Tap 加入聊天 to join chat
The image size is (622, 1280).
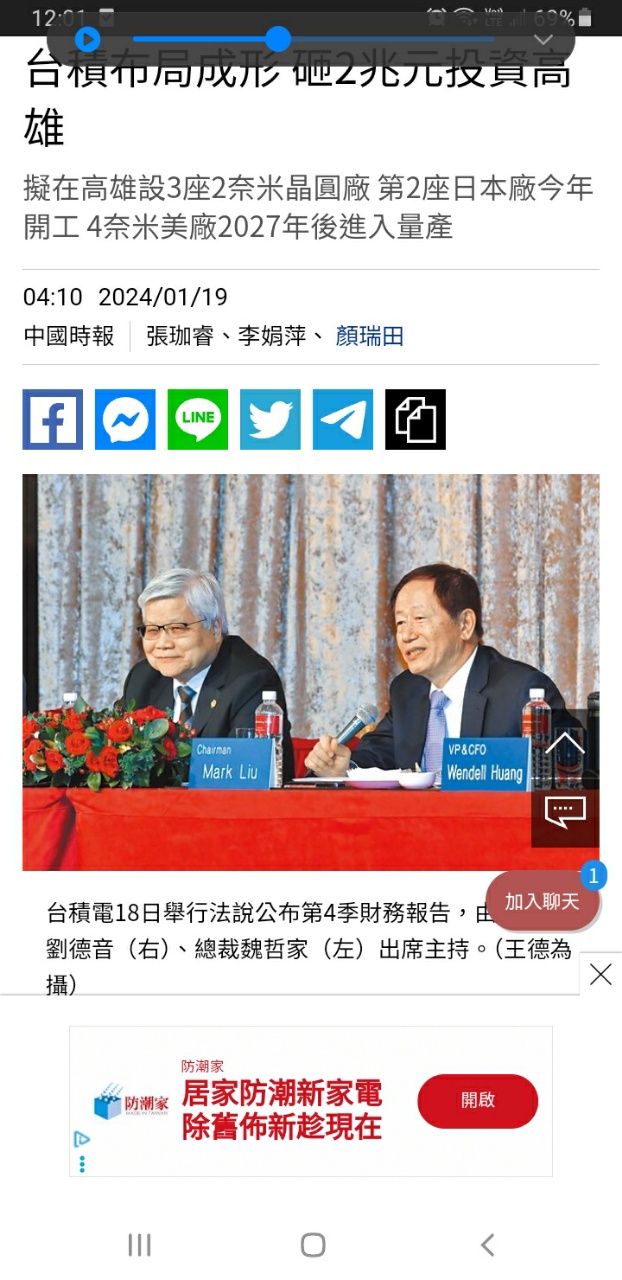coord(542,901)
